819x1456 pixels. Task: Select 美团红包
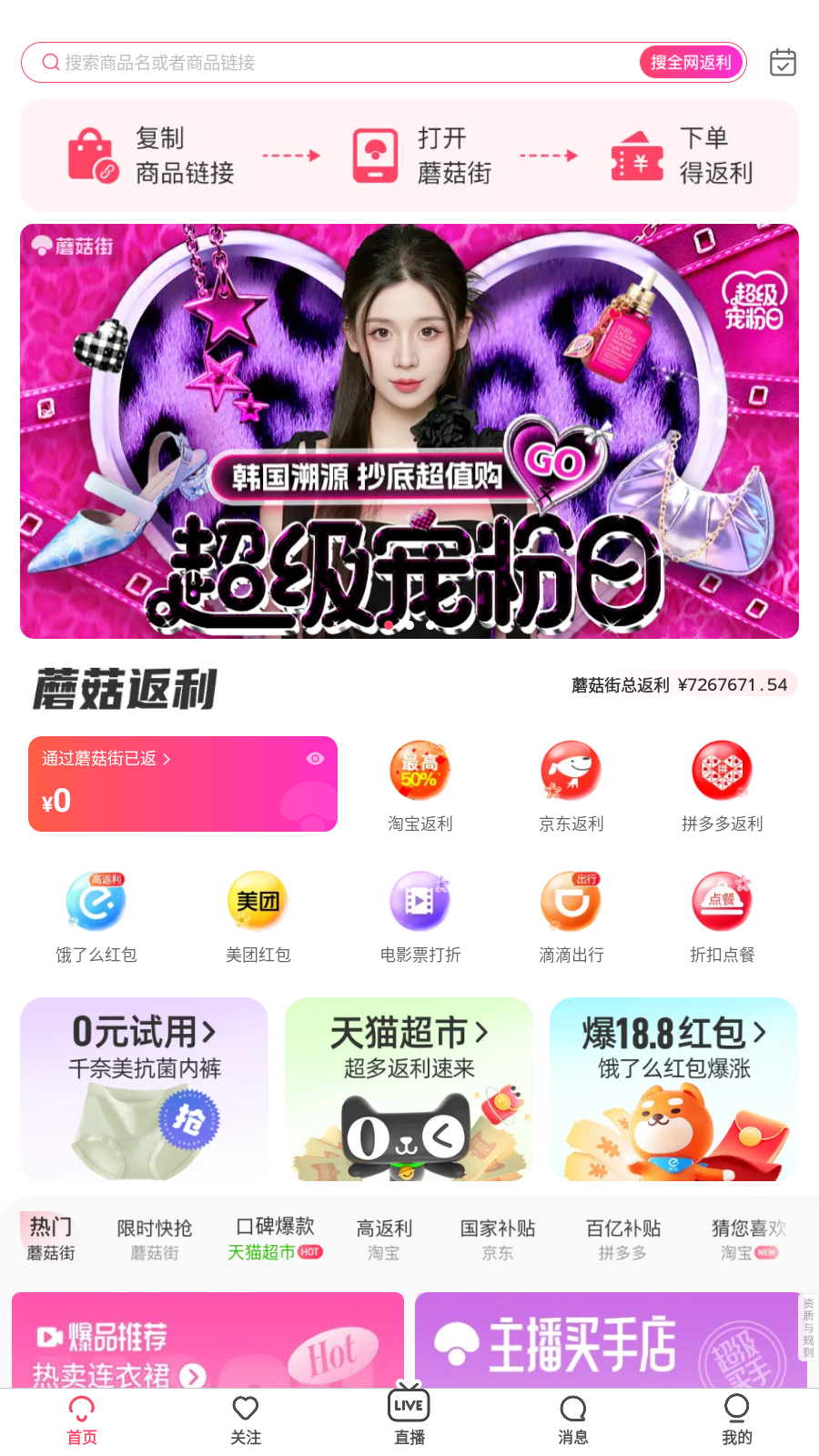pos(258,916)
